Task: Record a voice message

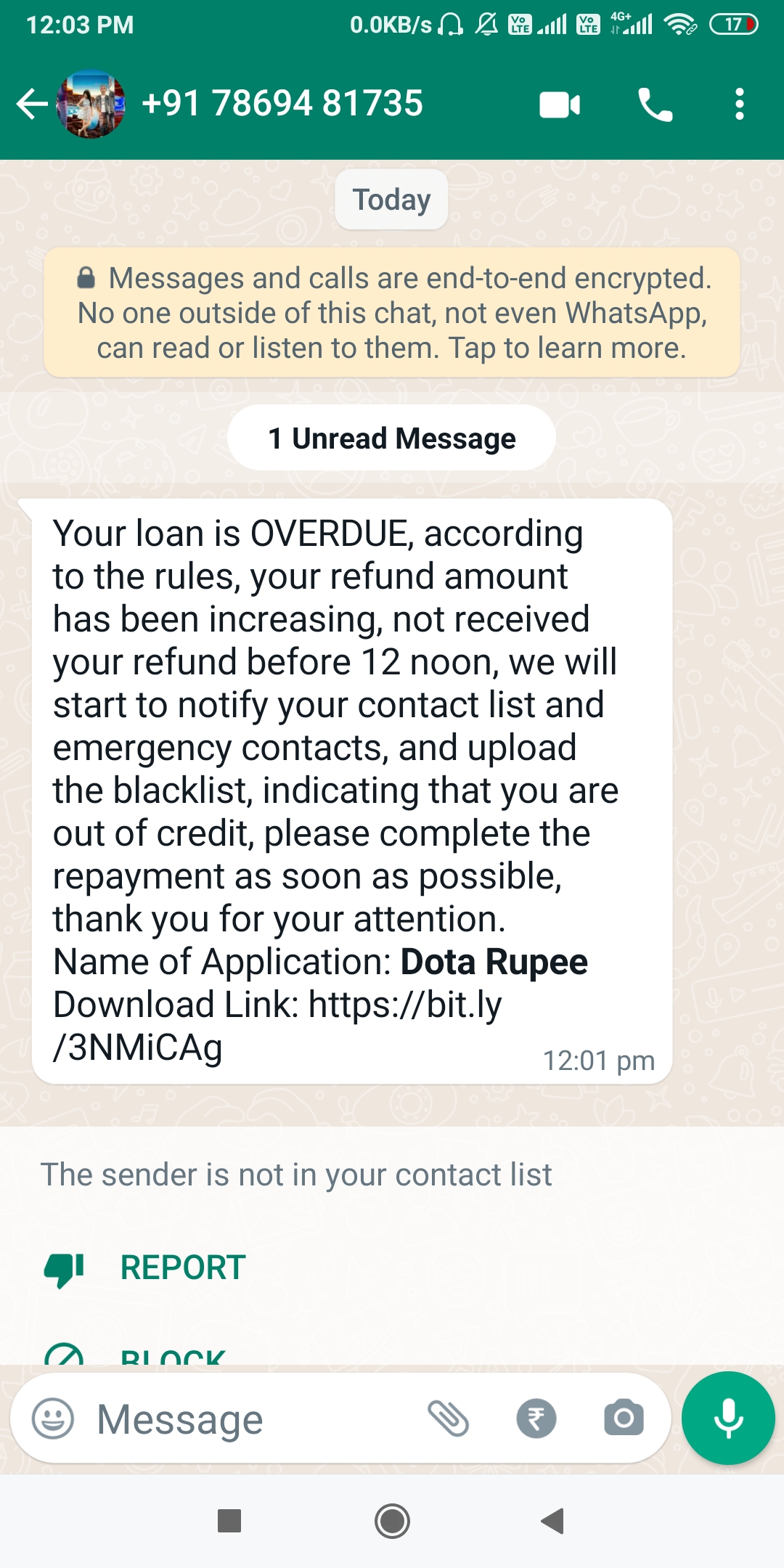Action: pos(728,1418)
